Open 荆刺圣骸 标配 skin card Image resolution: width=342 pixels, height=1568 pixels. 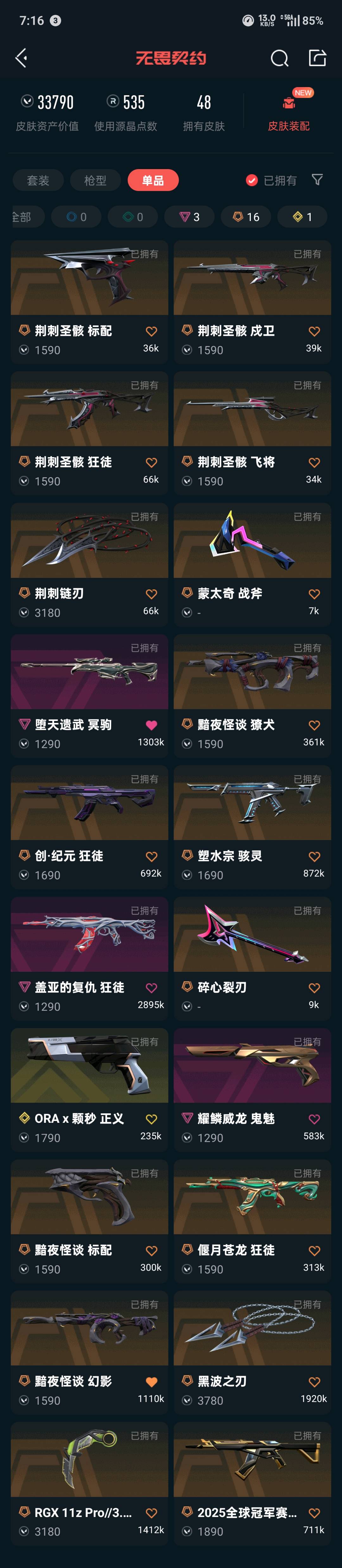89,302
